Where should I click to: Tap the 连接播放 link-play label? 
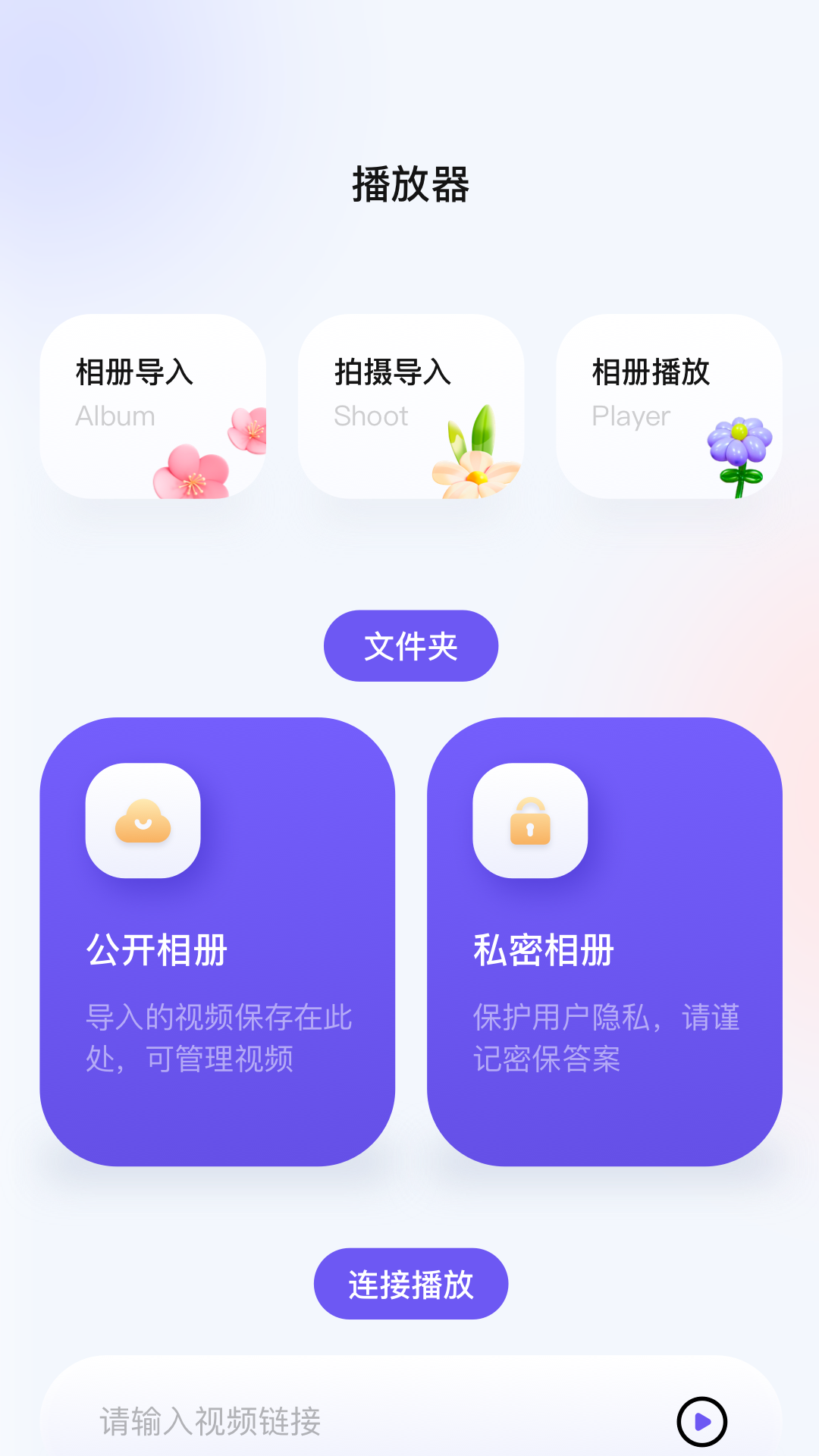click(409, 1283)
